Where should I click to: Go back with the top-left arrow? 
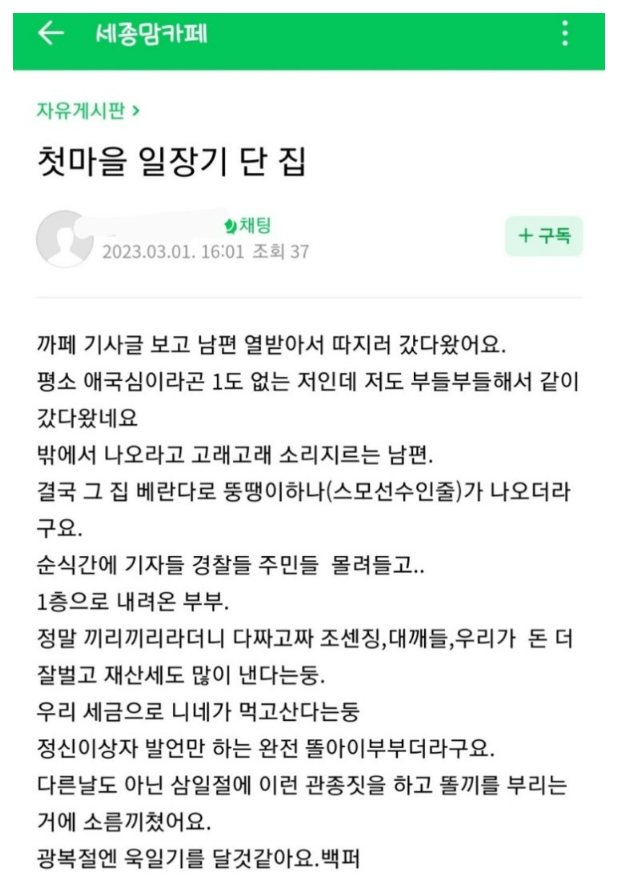[x=49, y=33]
